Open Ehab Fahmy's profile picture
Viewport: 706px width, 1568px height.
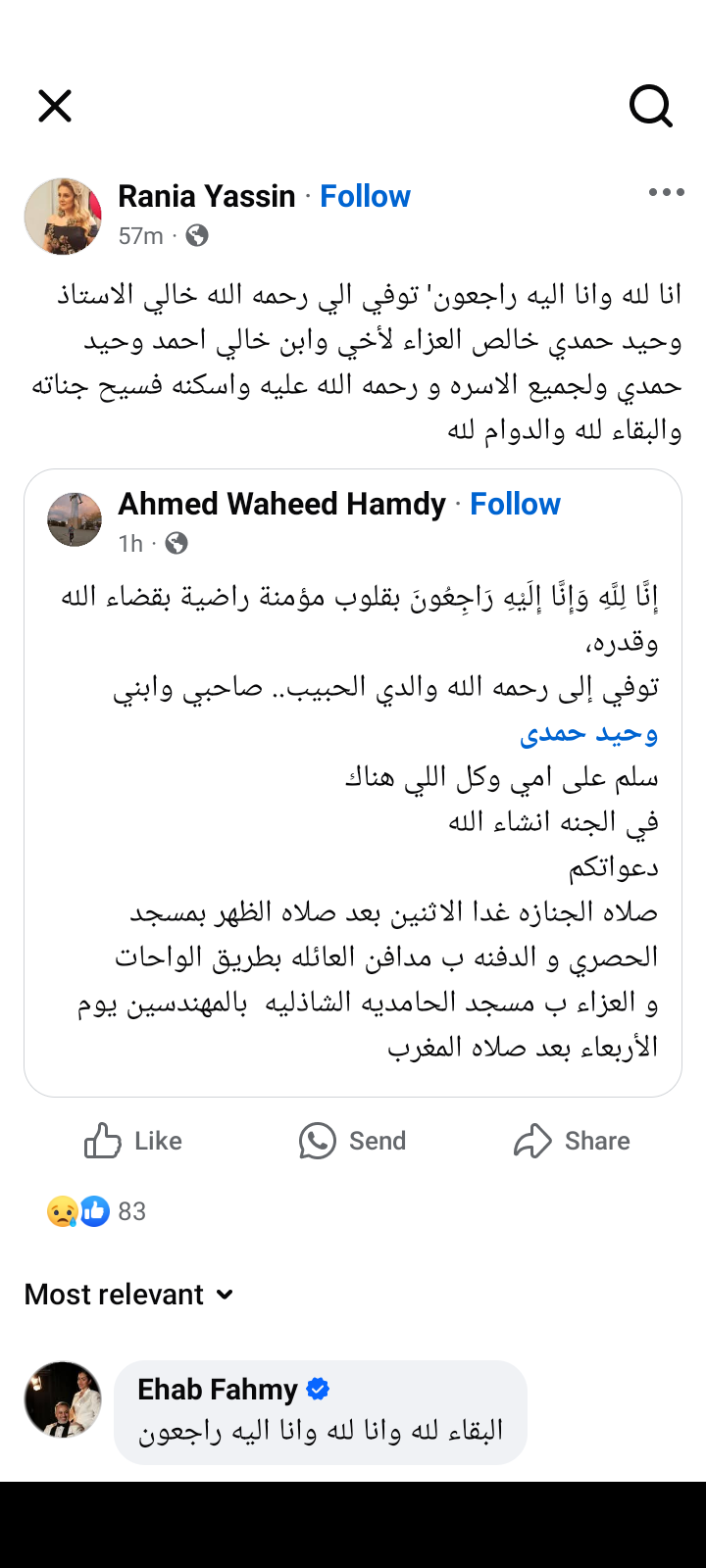click(63, 1399)
